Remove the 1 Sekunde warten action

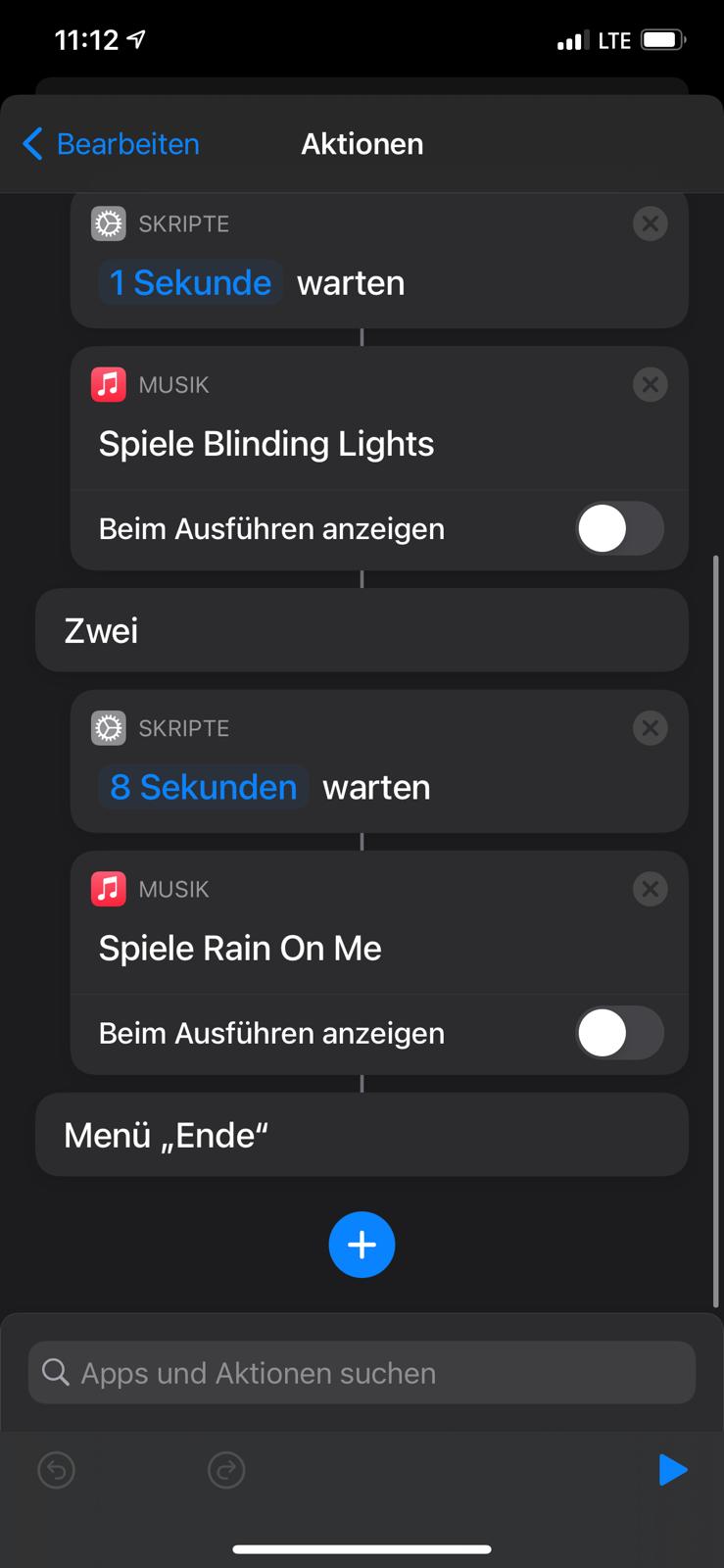(x=650, y=224)
